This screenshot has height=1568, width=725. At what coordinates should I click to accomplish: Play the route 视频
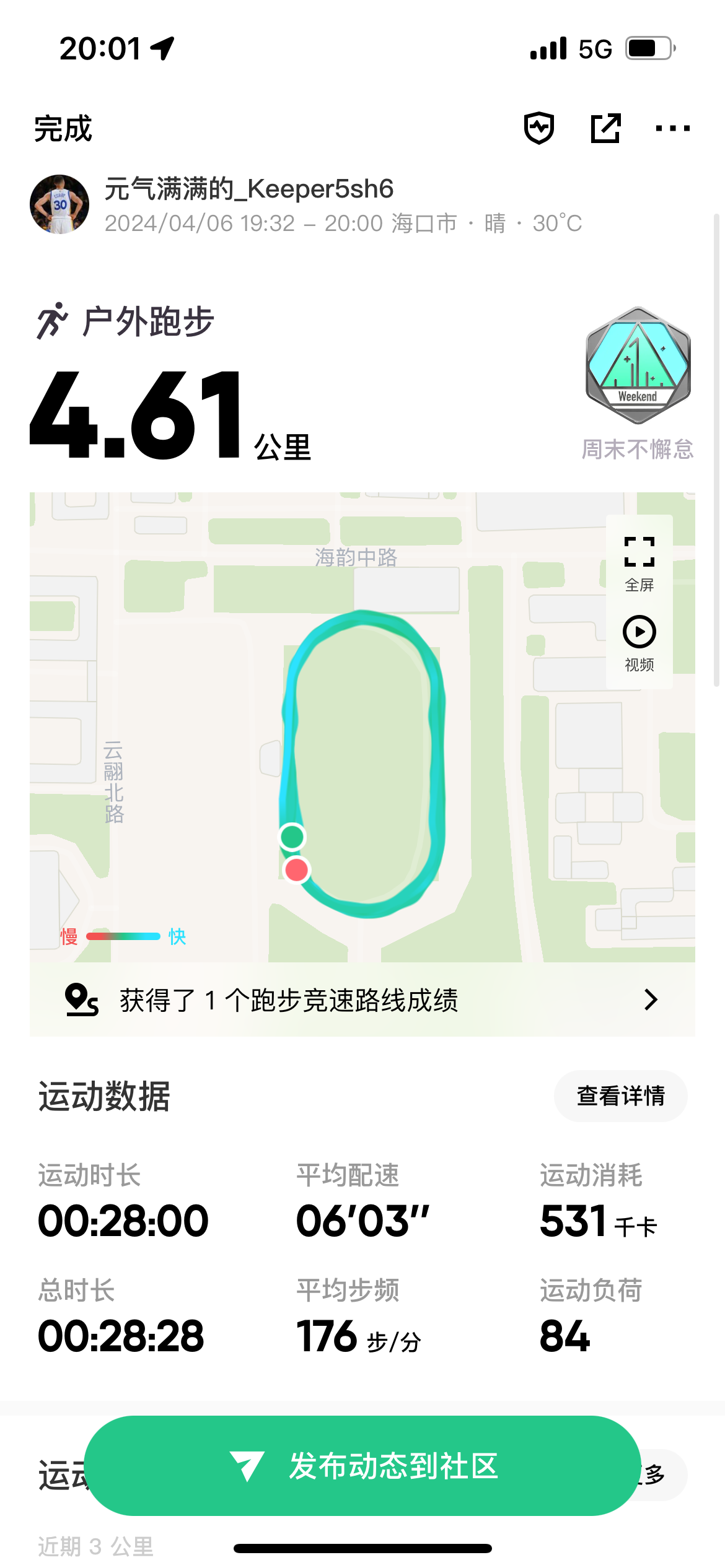(639, 643)
